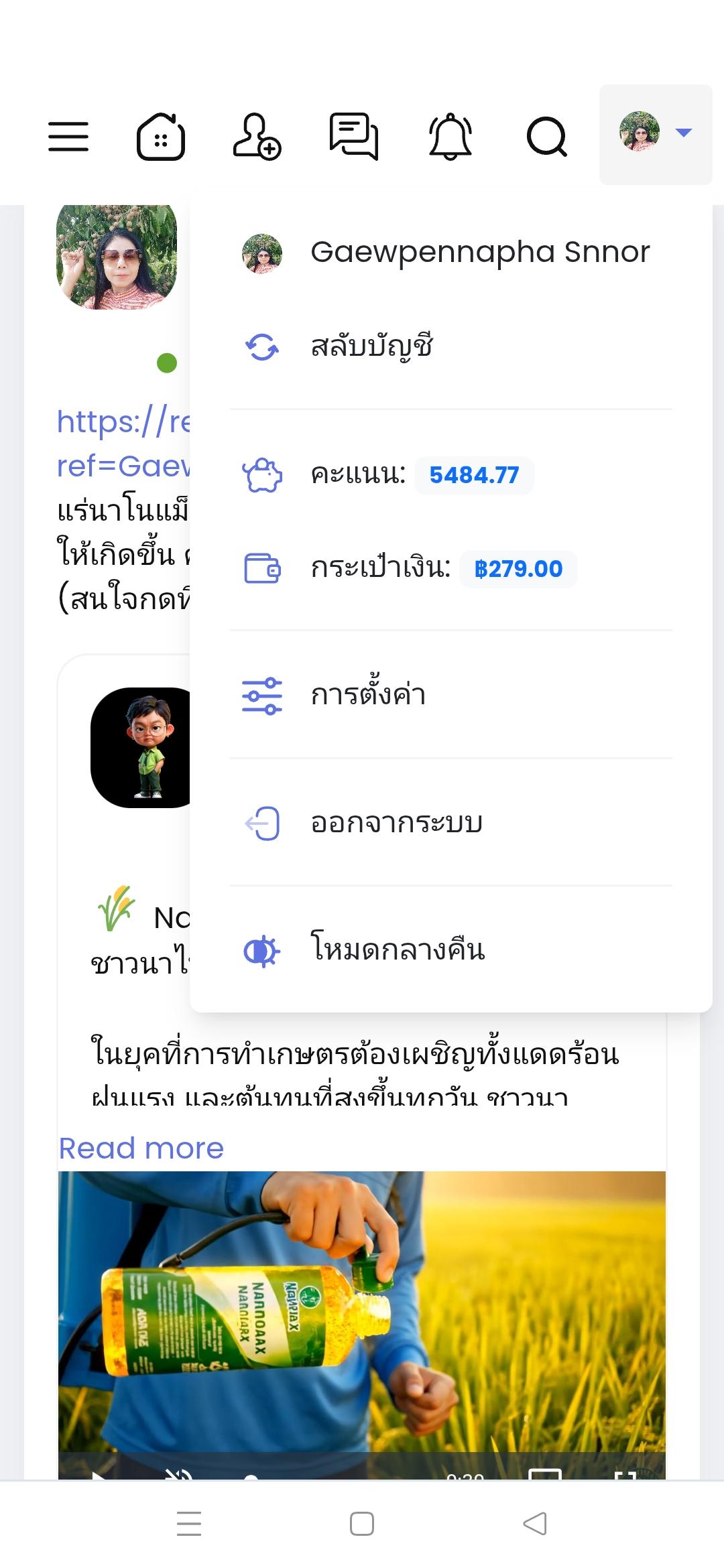Tap the system home button

tap(362, 1523)
